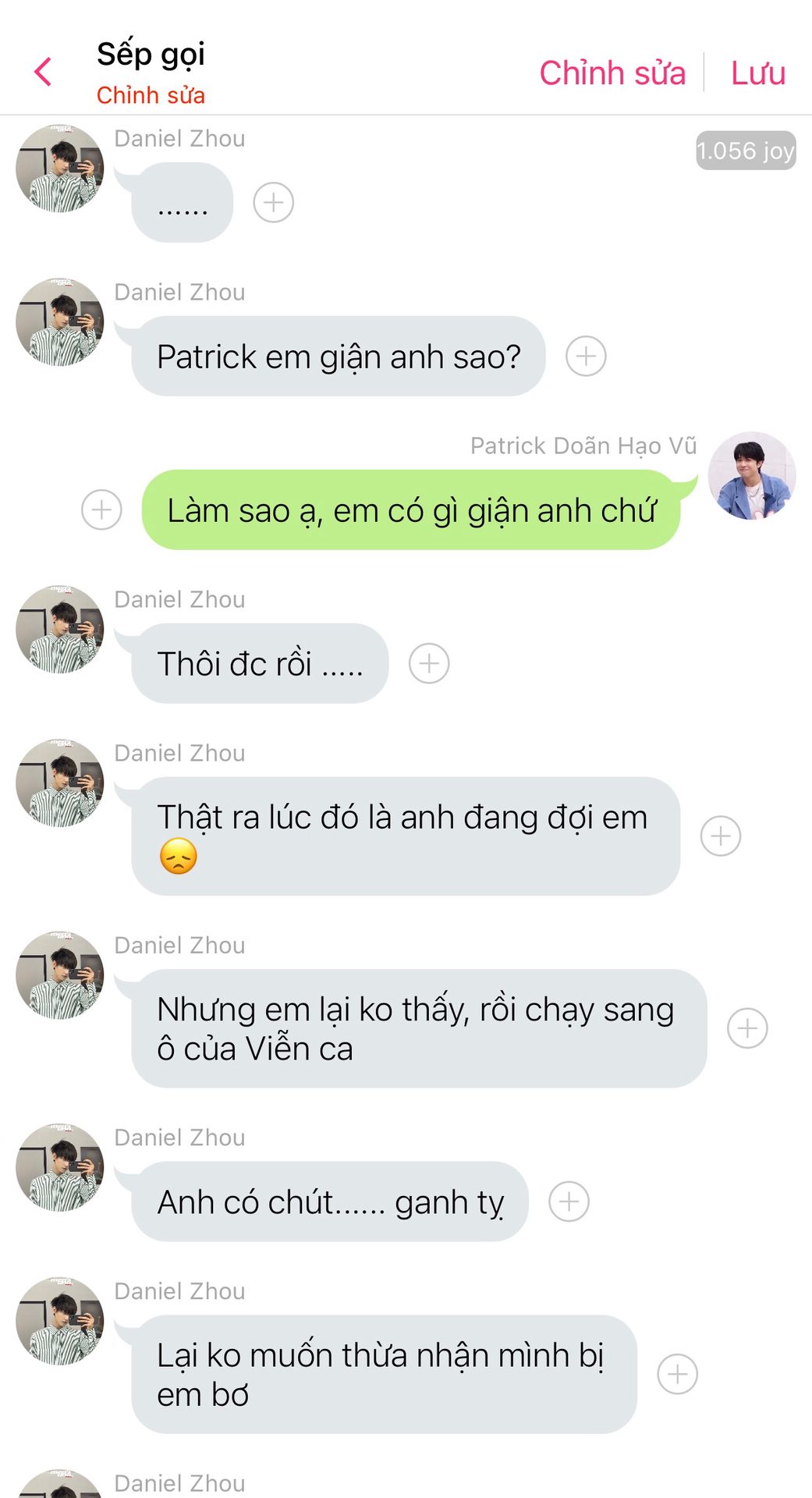Add after "Anh có chút...... ganh tỵ"

pyautogui.click(x=569, y=1202)
